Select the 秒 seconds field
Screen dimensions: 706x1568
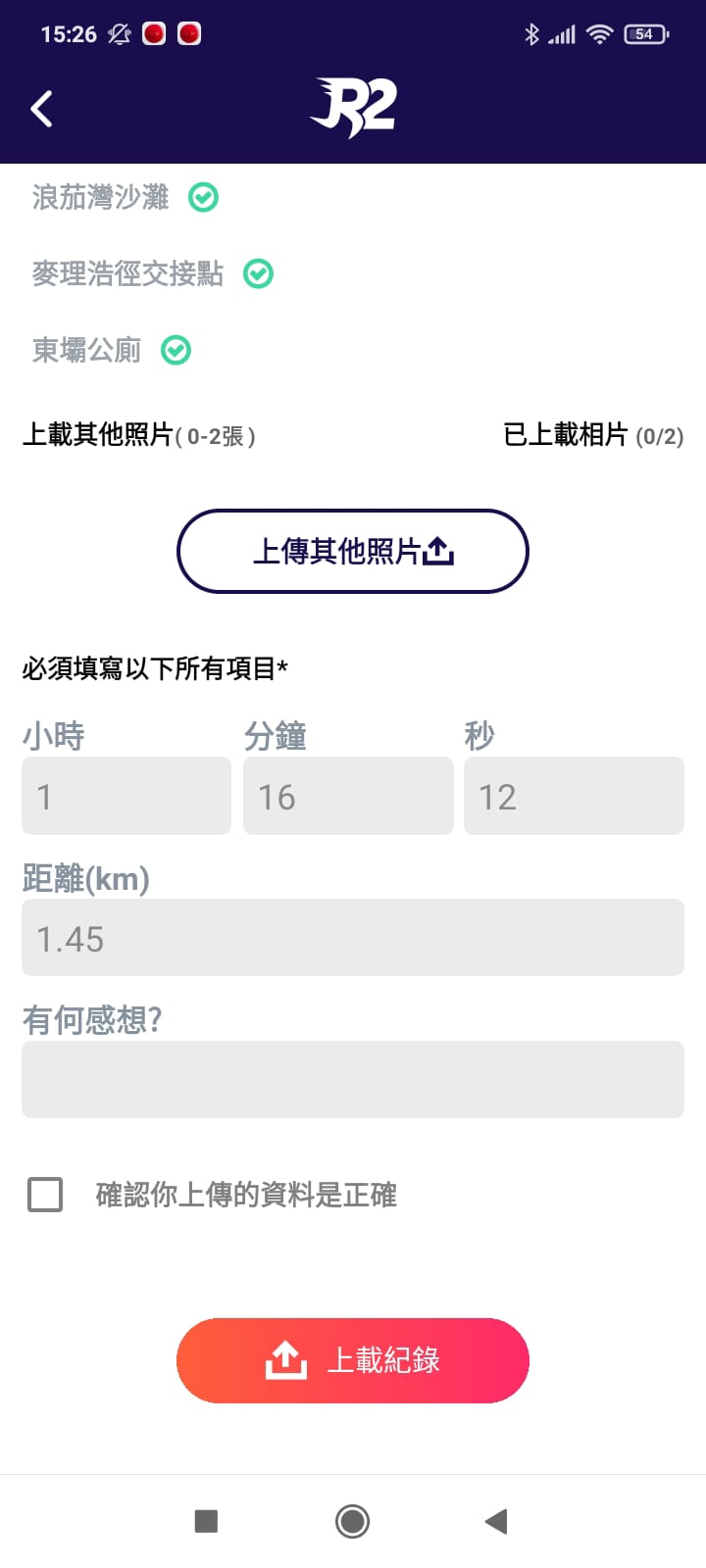tap(574, 796)
